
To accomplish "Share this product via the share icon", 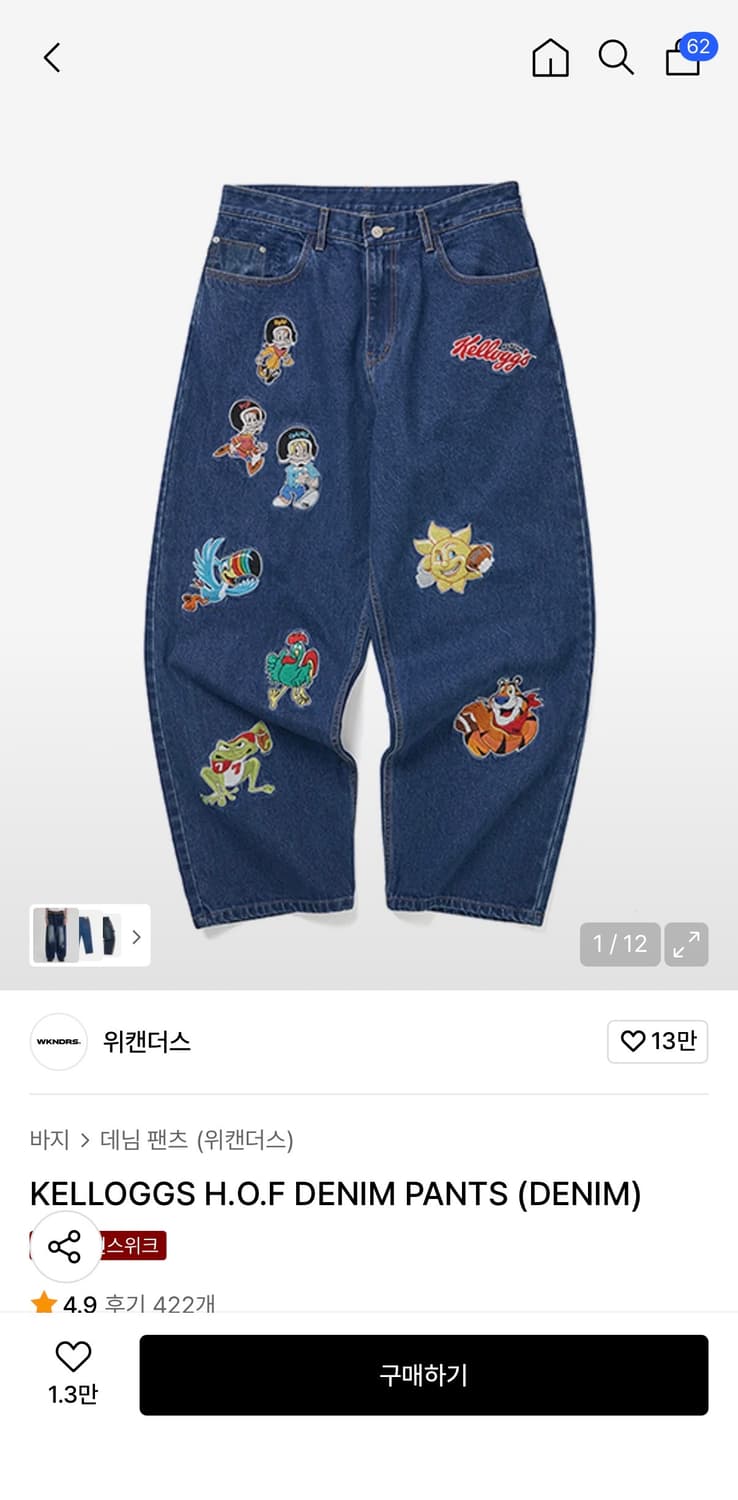I will coord(65,1247).
